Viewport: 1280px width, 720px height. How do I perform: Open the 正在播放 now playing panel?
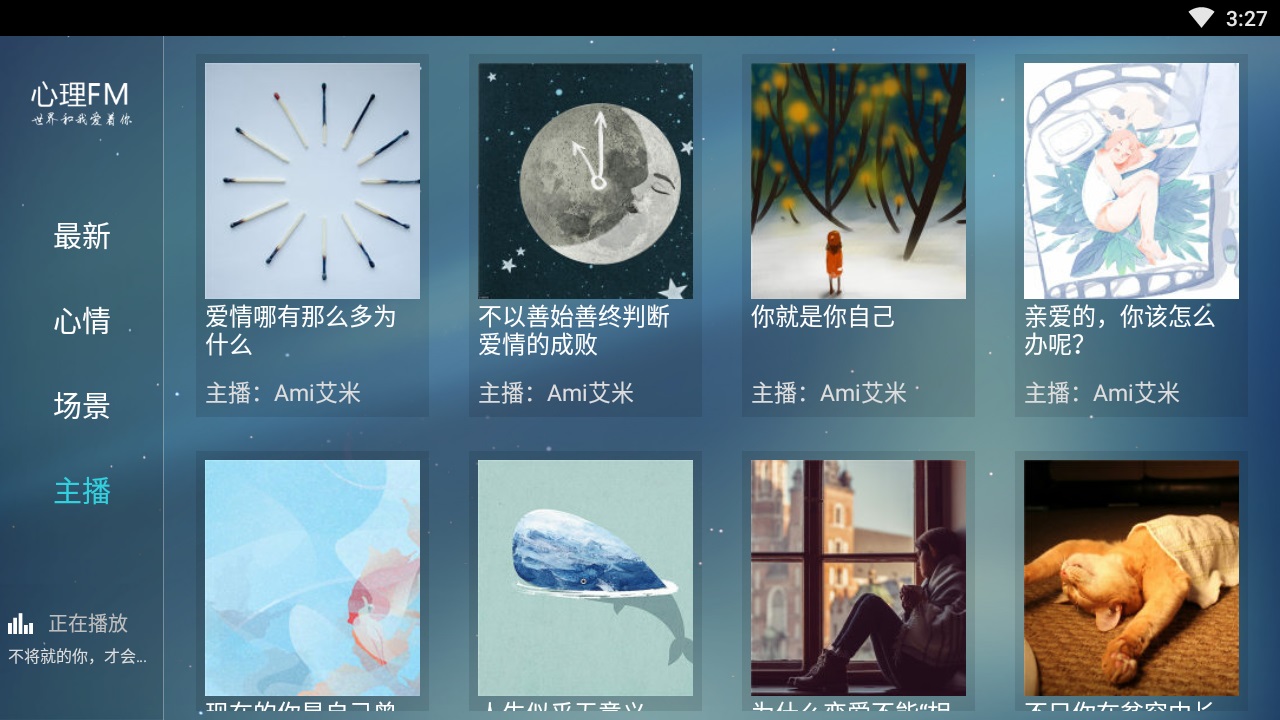coord(80,638)
